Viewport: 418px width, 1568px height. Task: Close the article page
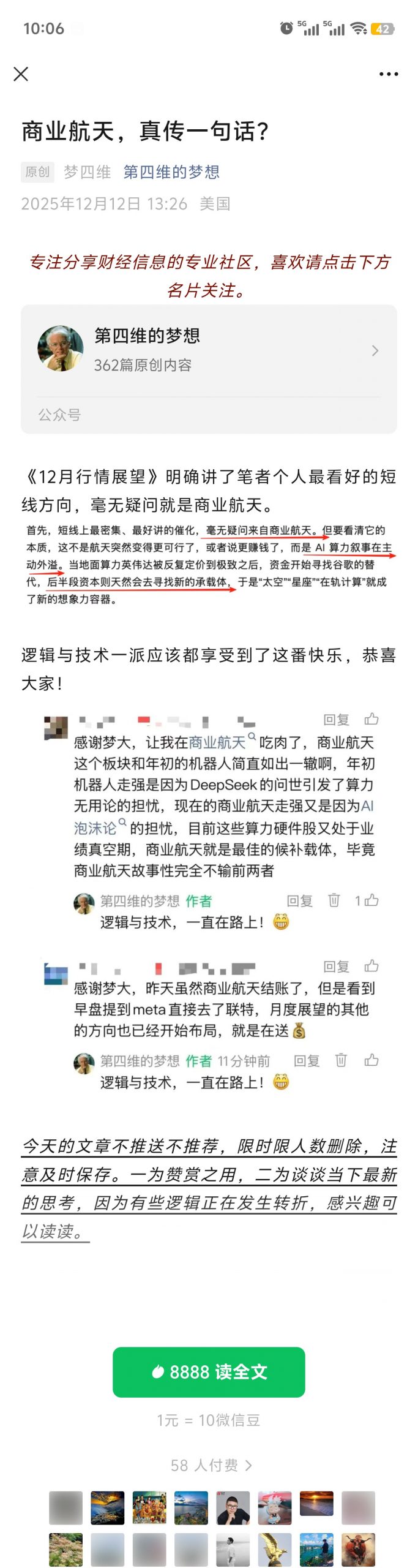click(x=21, y=74)
